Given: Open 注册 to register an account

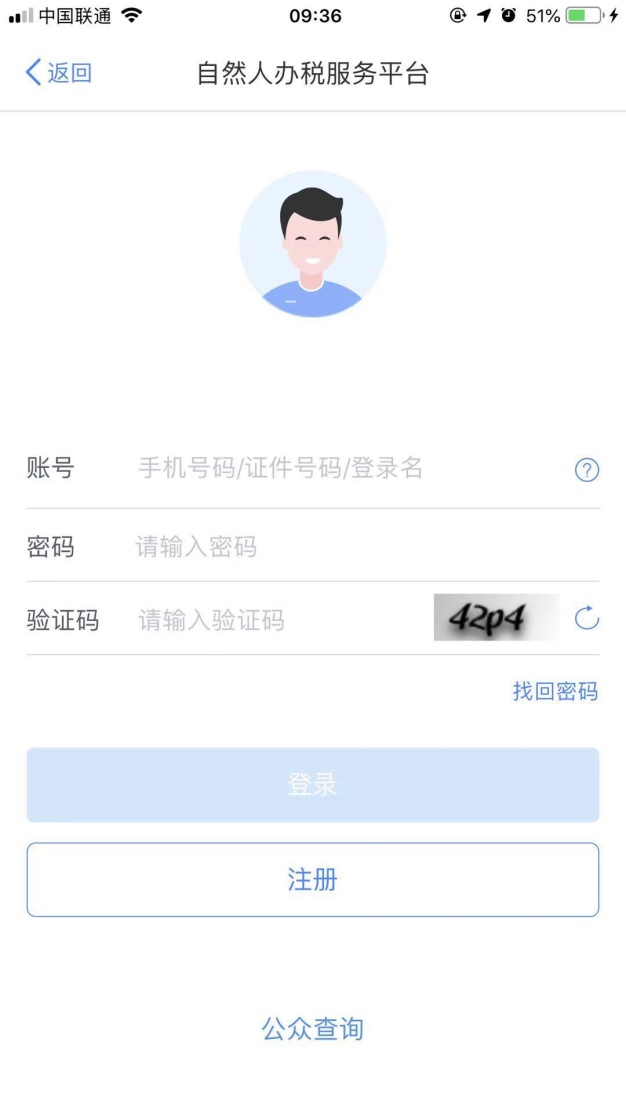Looking at the screenshot, I should click(x=313, y=880).
